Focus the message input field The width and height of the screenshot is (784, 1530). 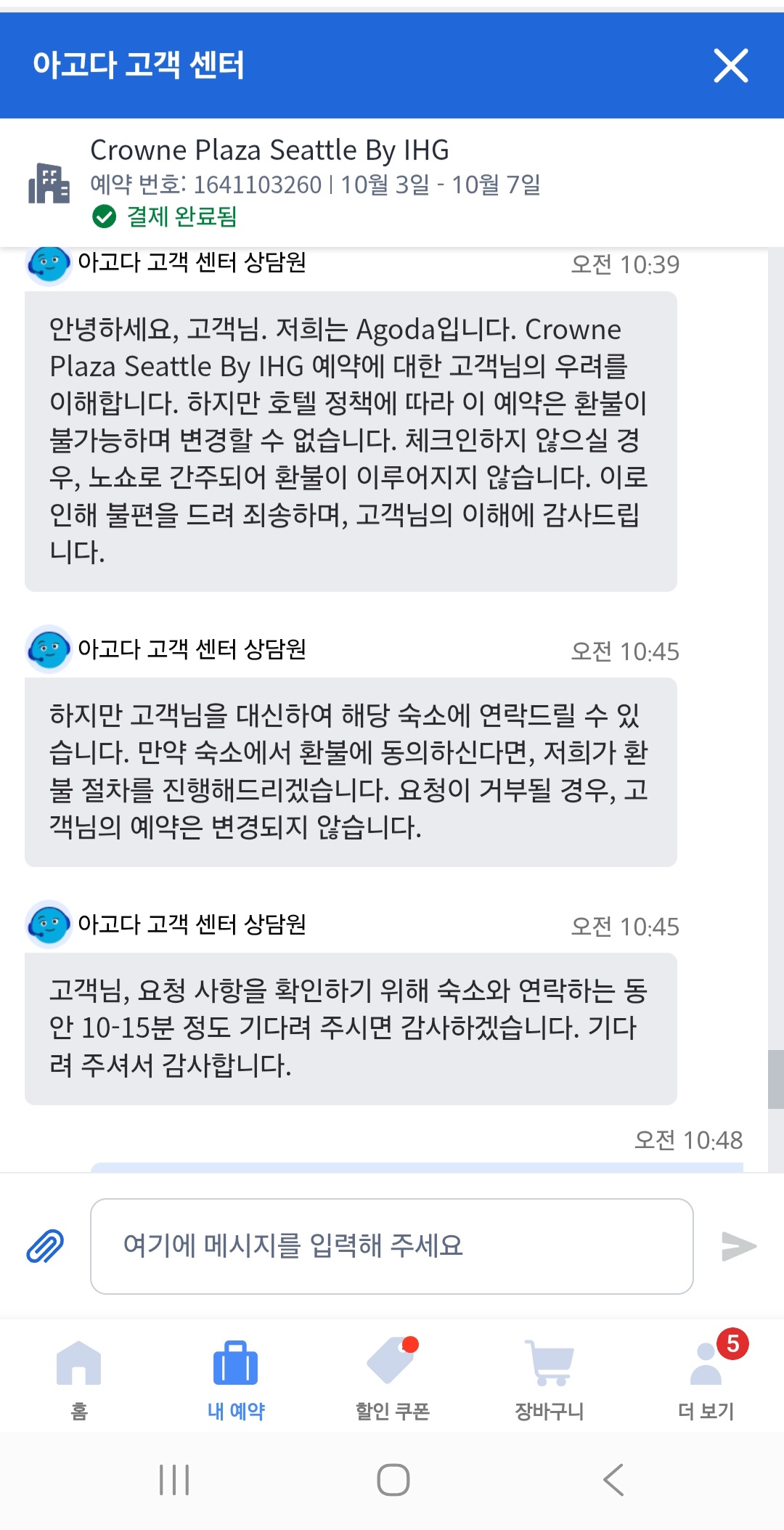392,1246
